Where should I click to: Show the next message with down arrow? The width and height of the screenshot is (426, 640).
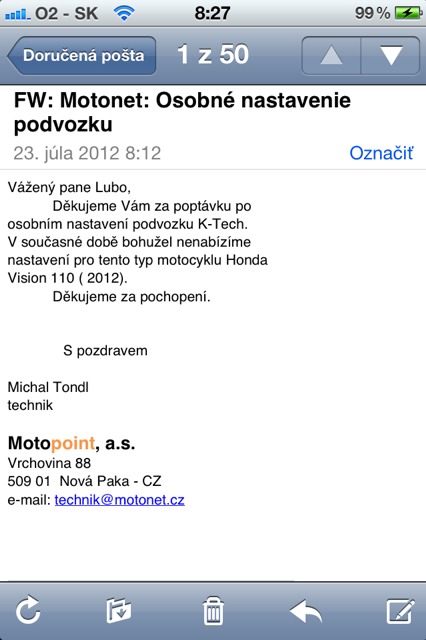[391, 56]
